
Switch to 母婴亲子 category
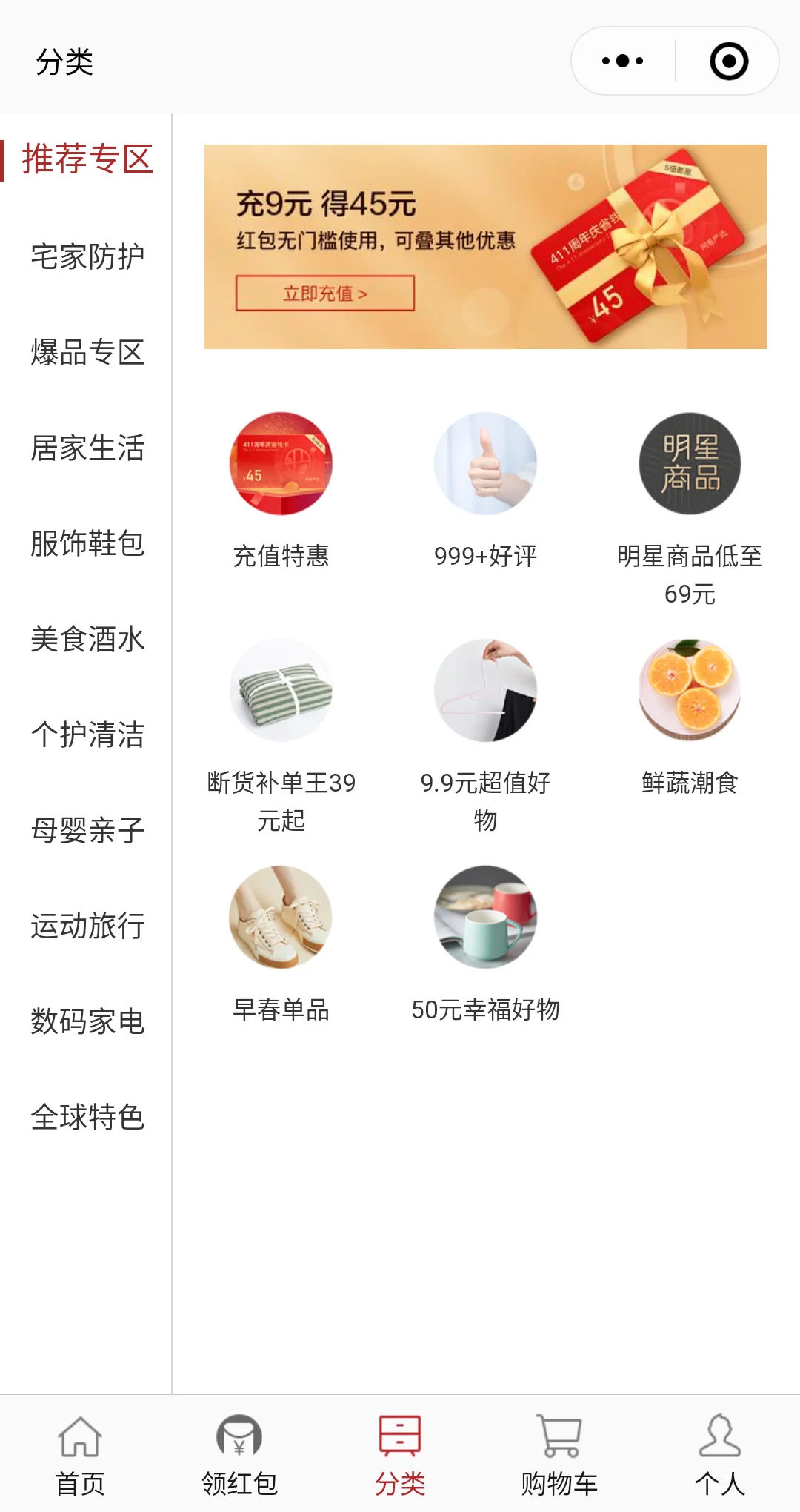point(87,830)
